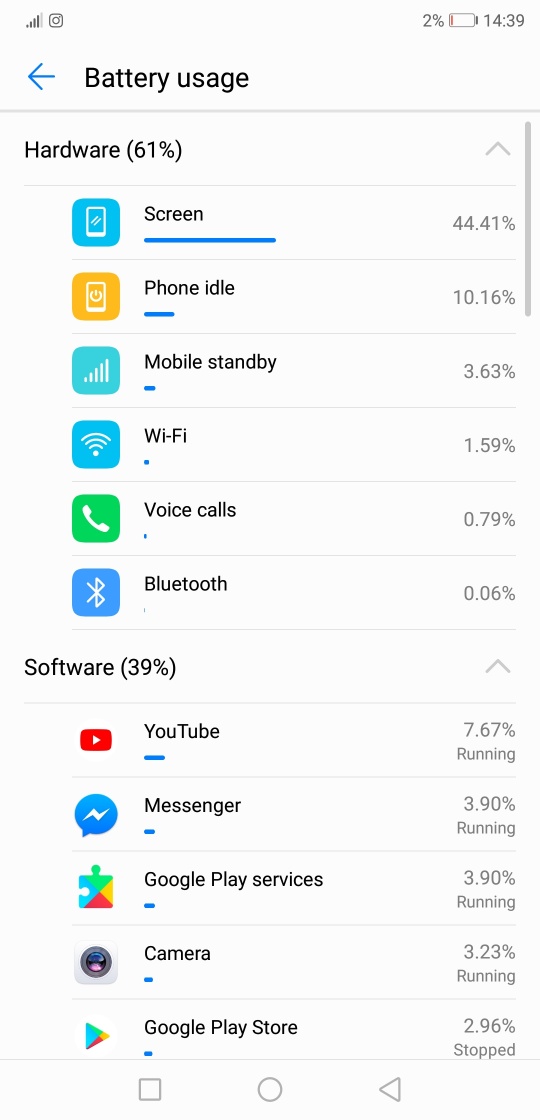
Task: Tap the home button in navigation bar
Action: 270,1089
